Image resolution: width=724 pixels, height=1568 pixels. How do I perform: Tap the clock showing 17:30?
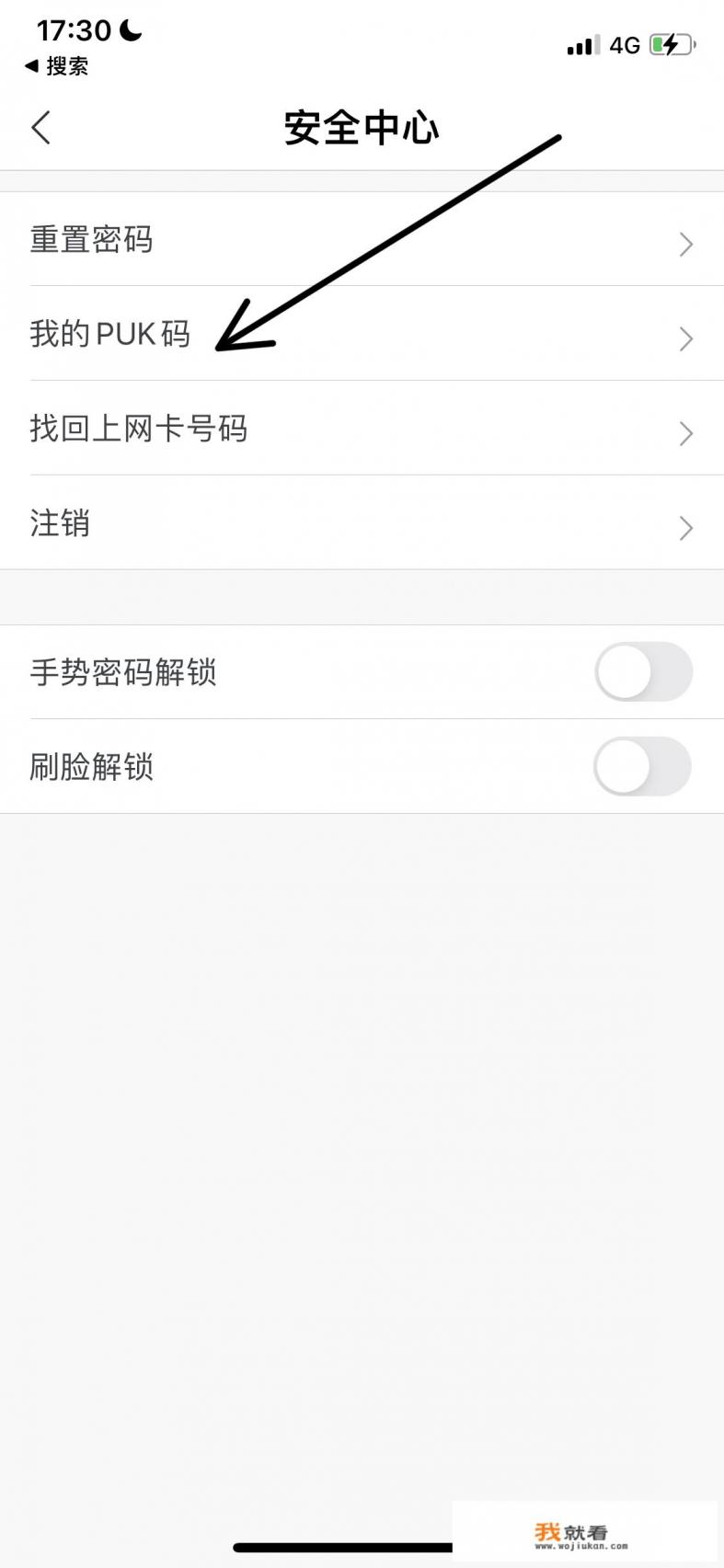point(75,29)
